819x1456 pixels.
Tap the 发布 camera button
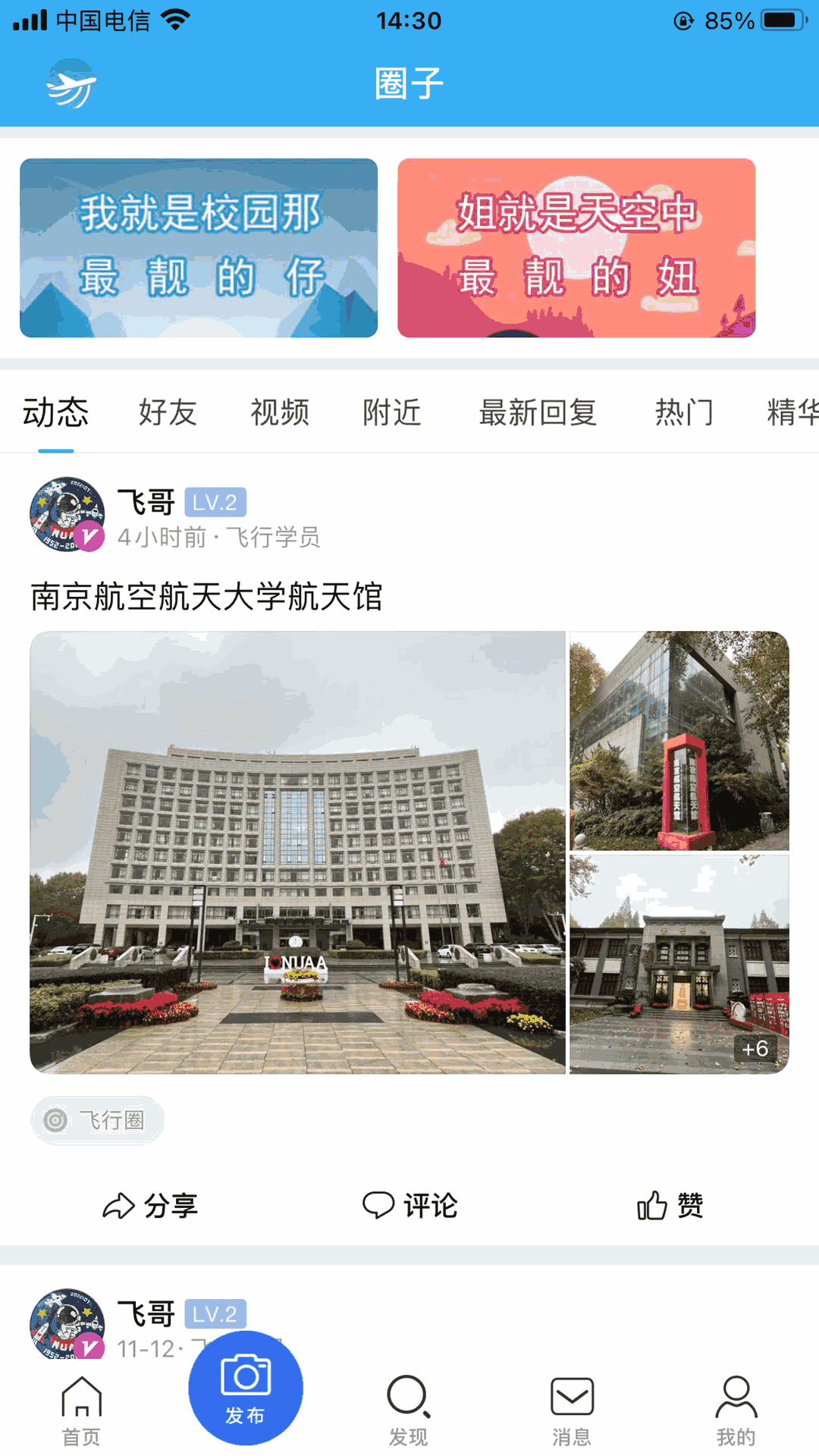point(246,1388)
